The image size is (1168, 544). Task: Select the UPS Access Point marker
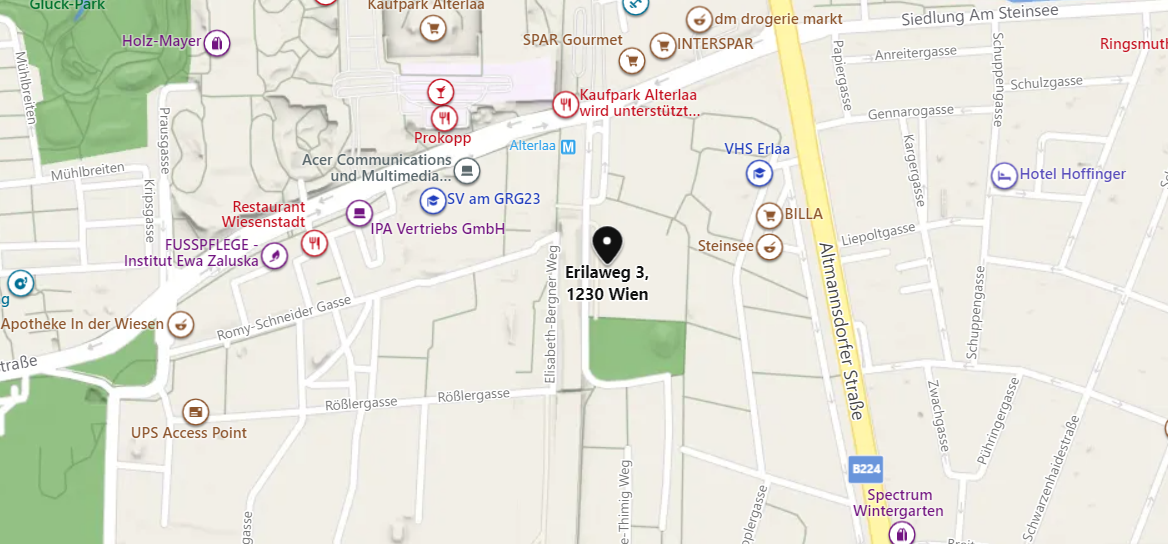click(x=196, y=412)
